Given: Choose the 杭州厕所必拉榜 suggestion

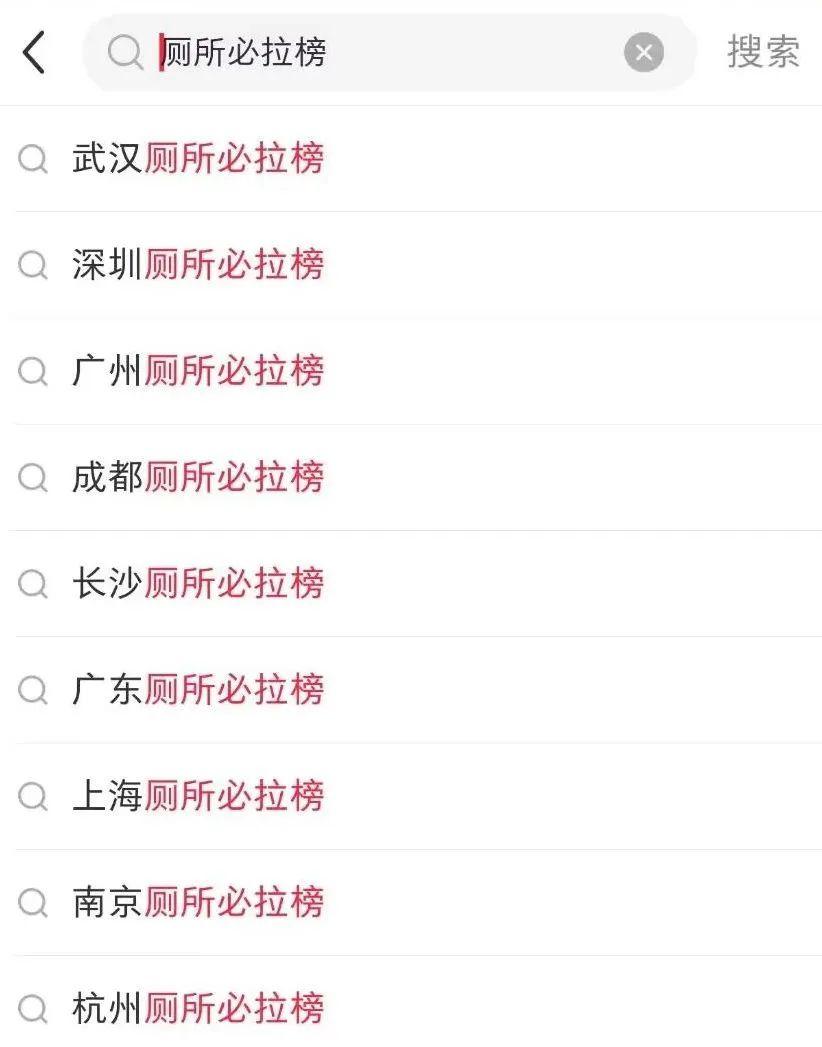Looking at the screenshot, I should (198, 1008).
